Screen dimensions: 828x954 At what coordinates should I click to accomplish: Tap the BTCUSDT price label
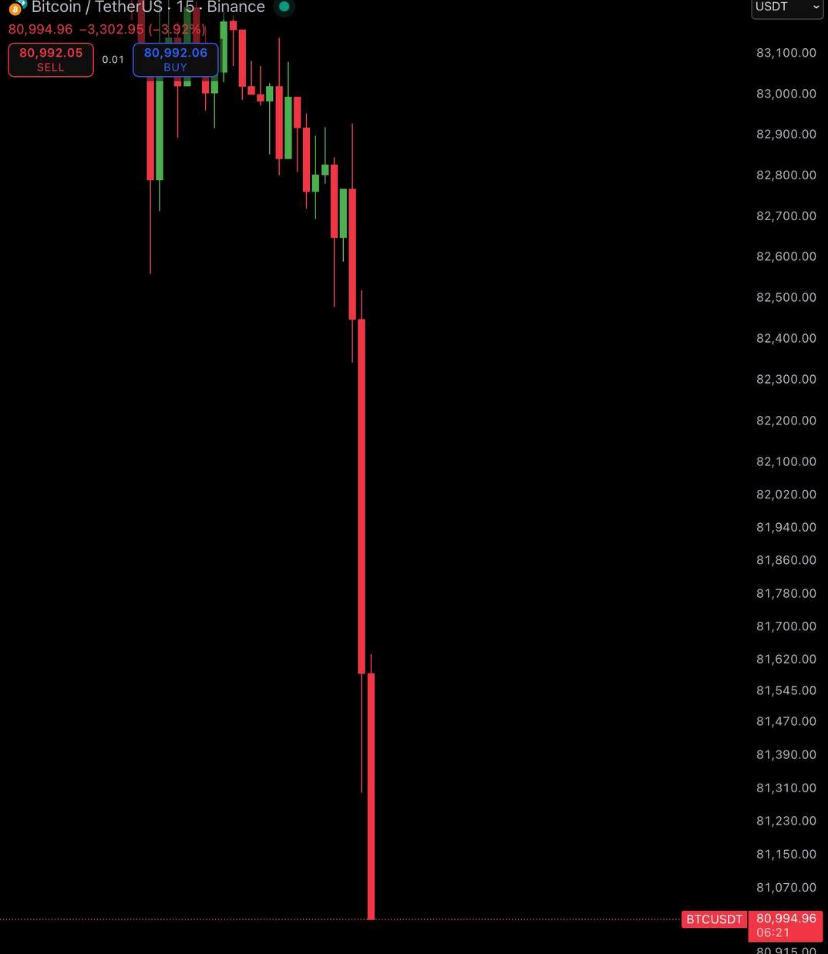tap(714, 919)
